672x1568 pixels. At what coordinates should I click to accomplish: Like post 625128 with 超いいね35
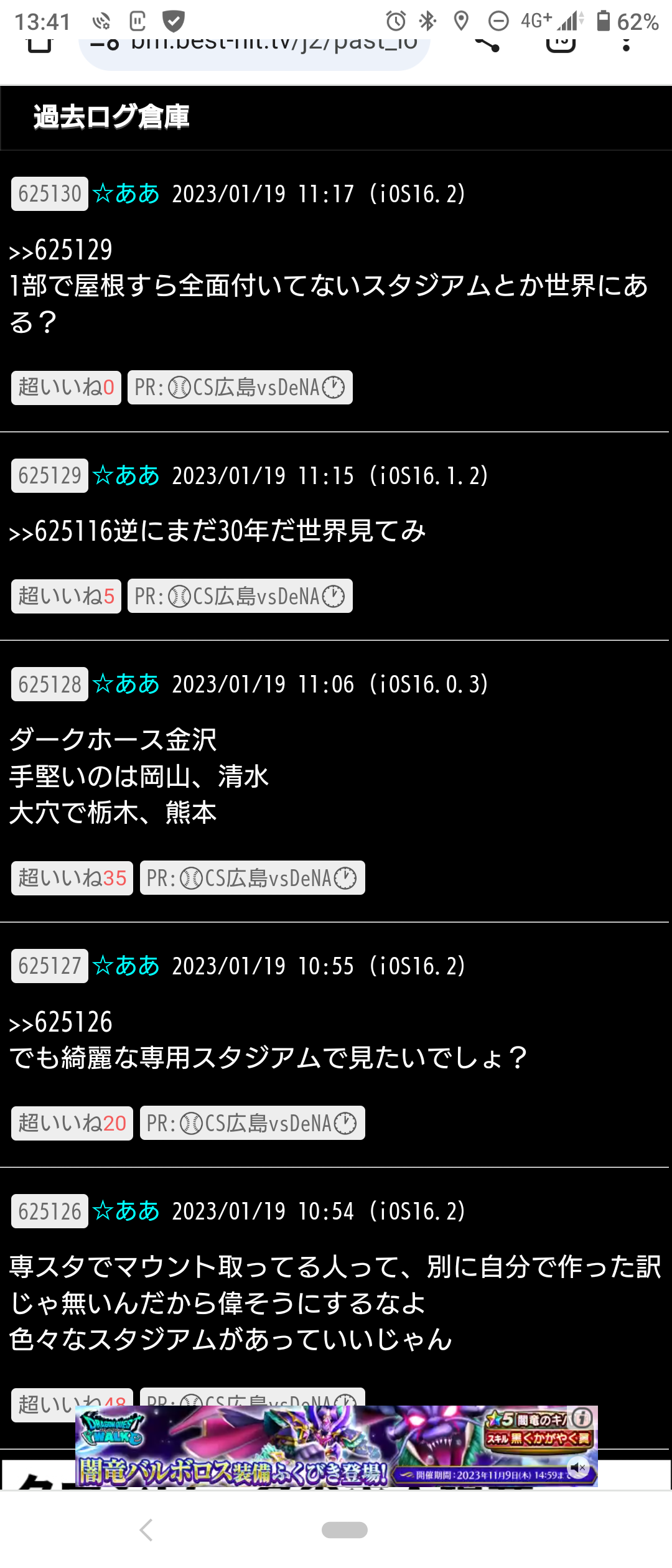pos(72,878)
